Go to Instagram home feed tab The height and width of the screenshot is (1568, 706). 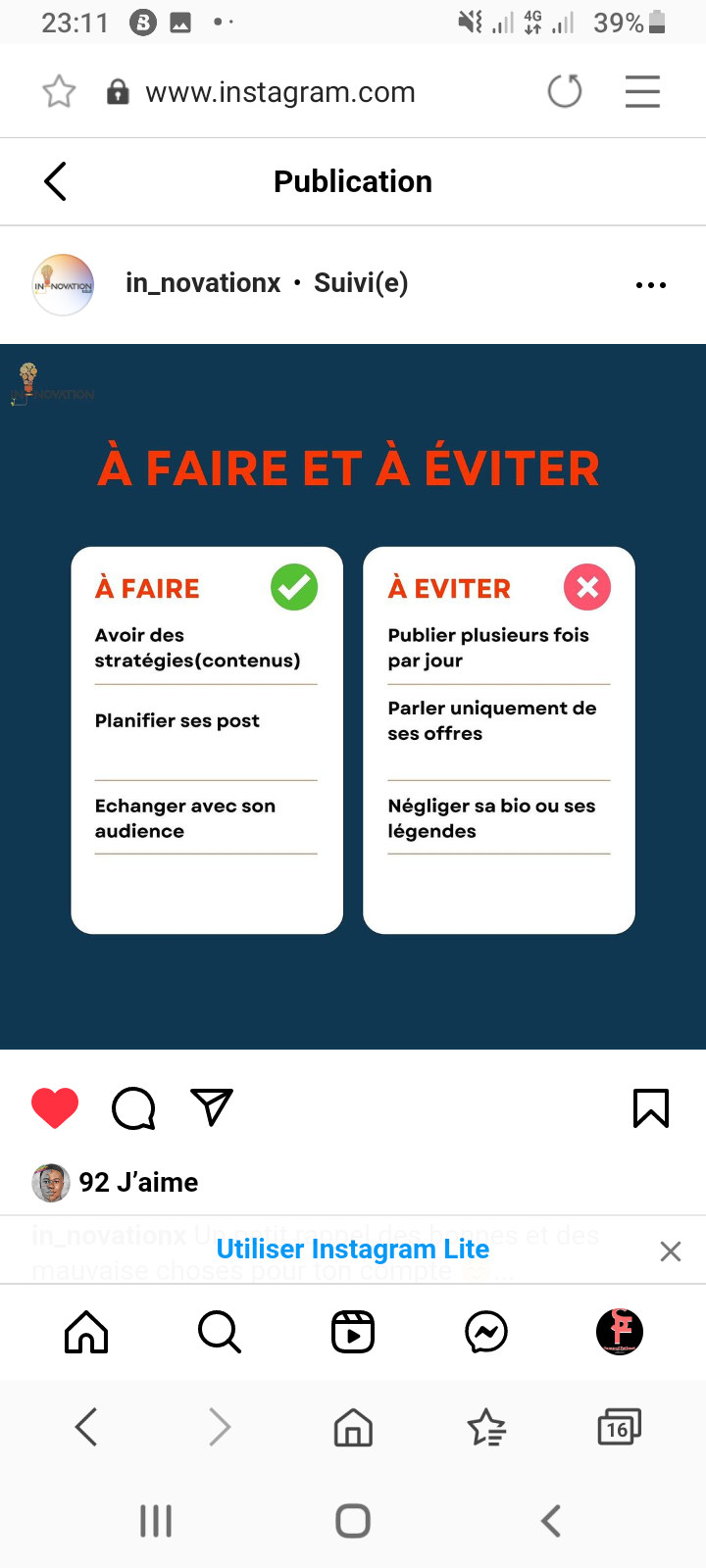(x=86, y=1332)
